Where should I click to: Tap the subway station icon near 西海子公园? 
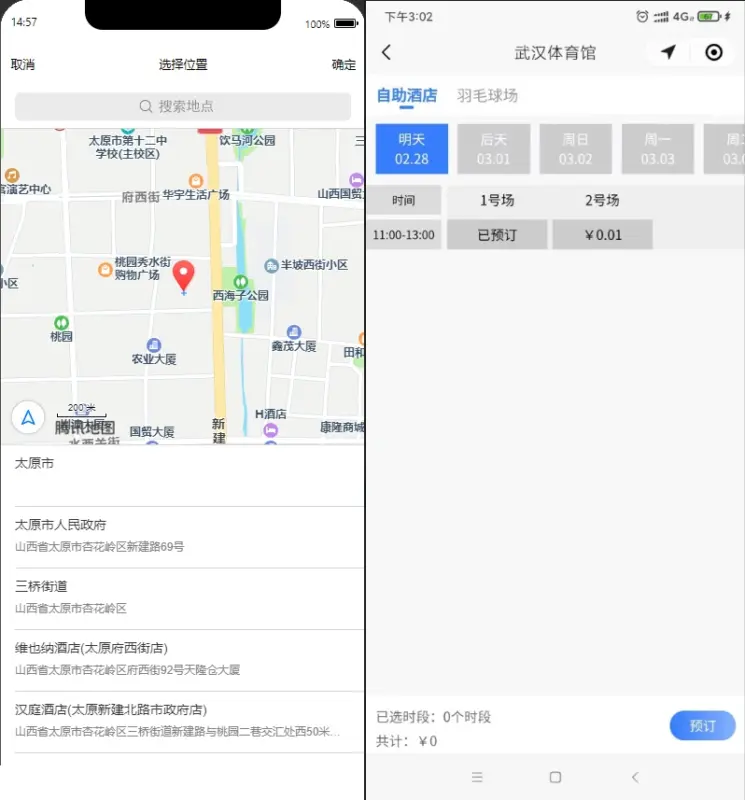[x=270, y=265]
